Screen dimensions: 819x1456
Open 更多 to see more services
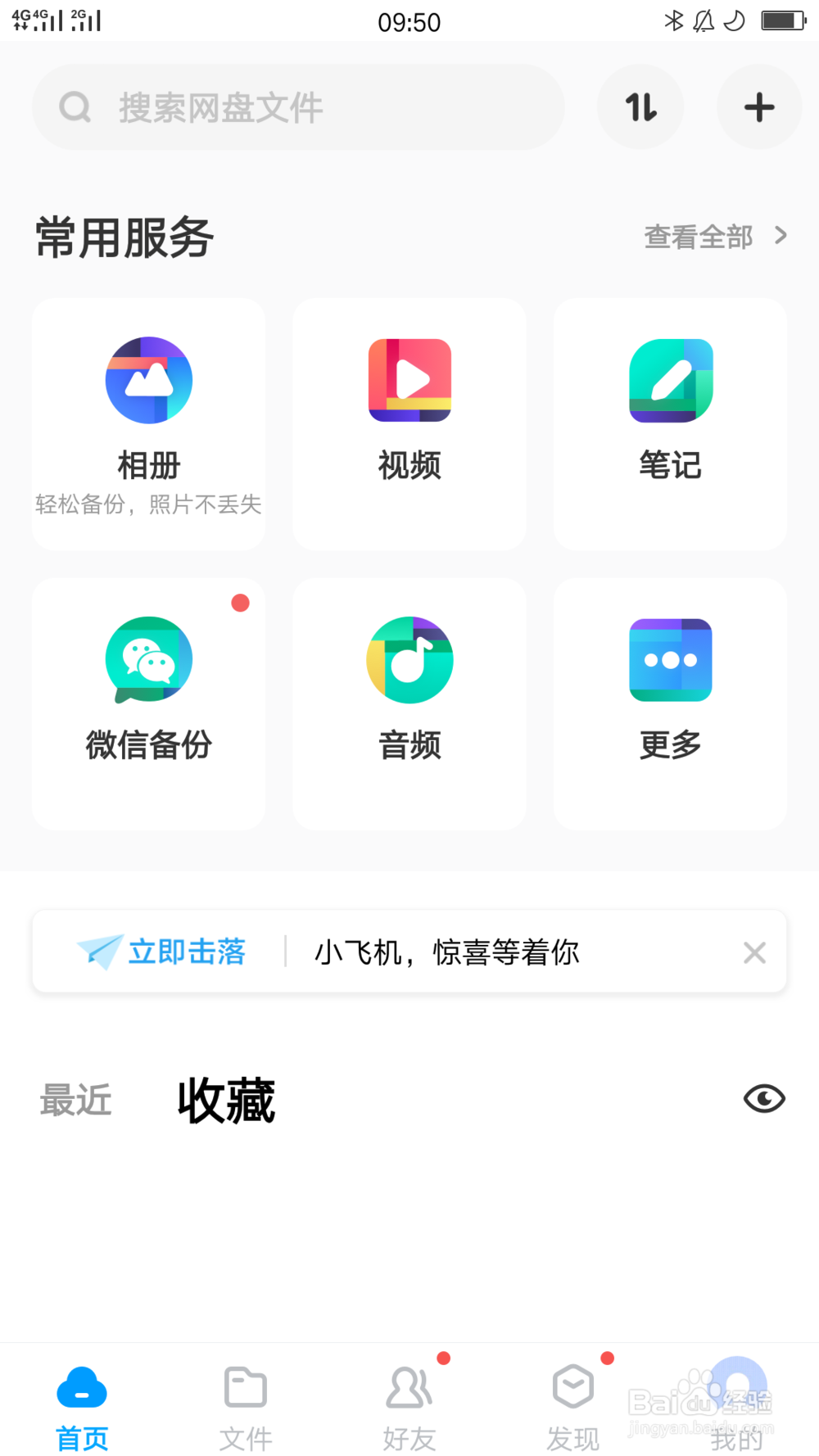670,692
